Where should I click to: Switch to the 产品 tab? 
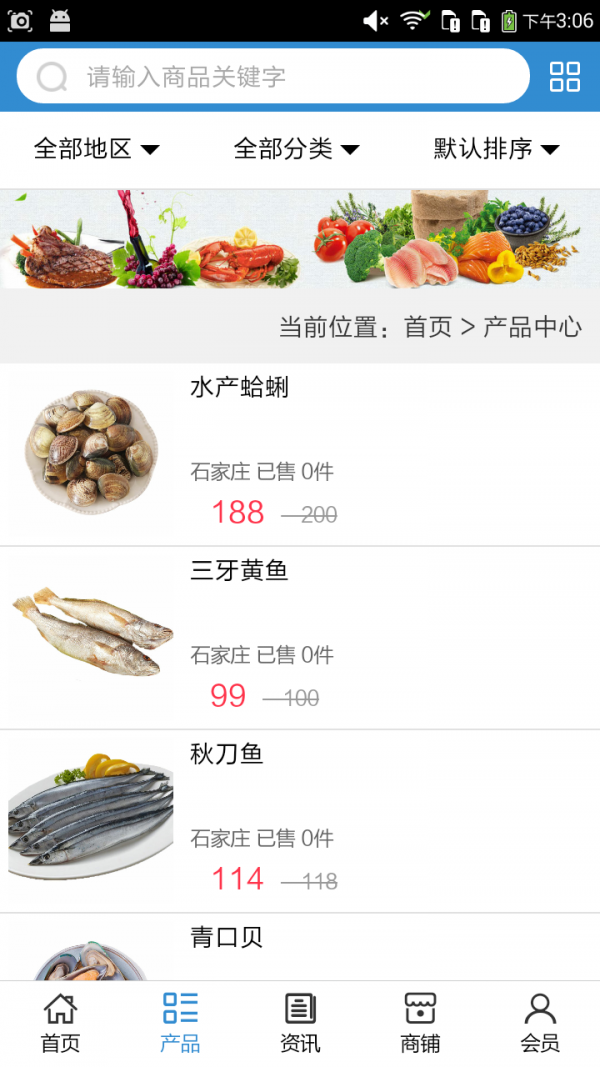pyautogui.click(x=180, y=1023)
